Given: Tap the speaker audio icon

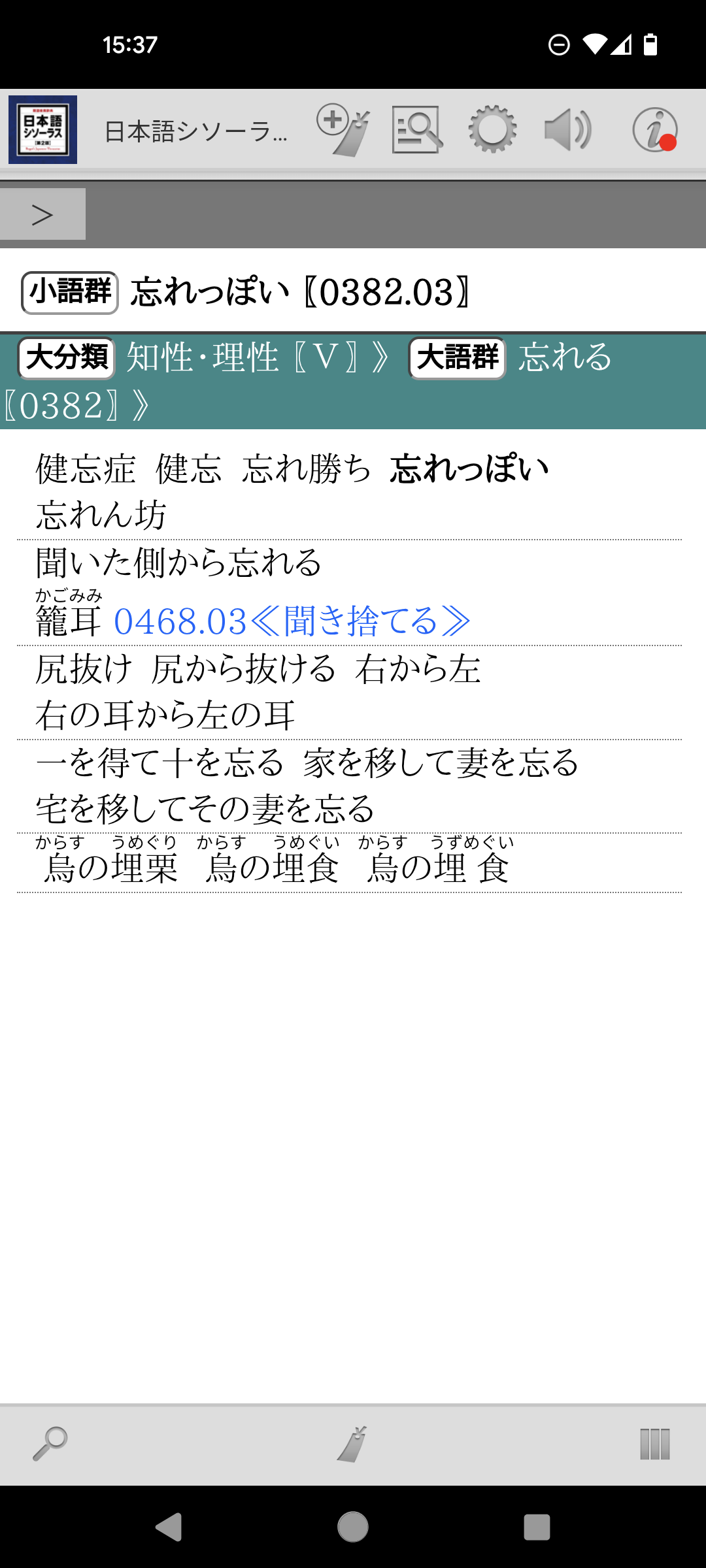Looking at the screenshot, I should 567,129.
